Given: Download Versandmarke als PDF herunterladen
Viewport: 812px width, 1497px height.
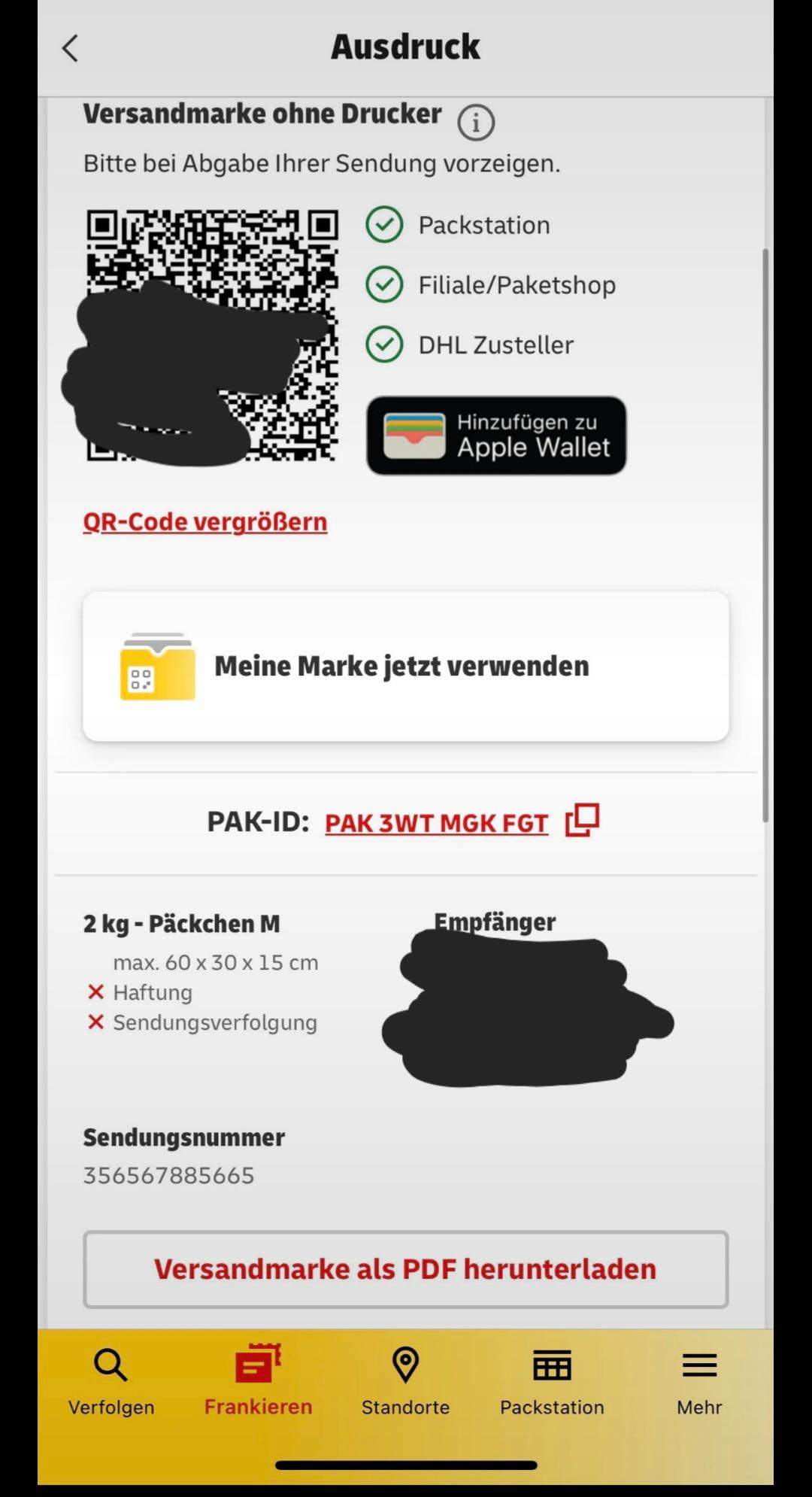Looking at the screenshot, I should 405,1269.
